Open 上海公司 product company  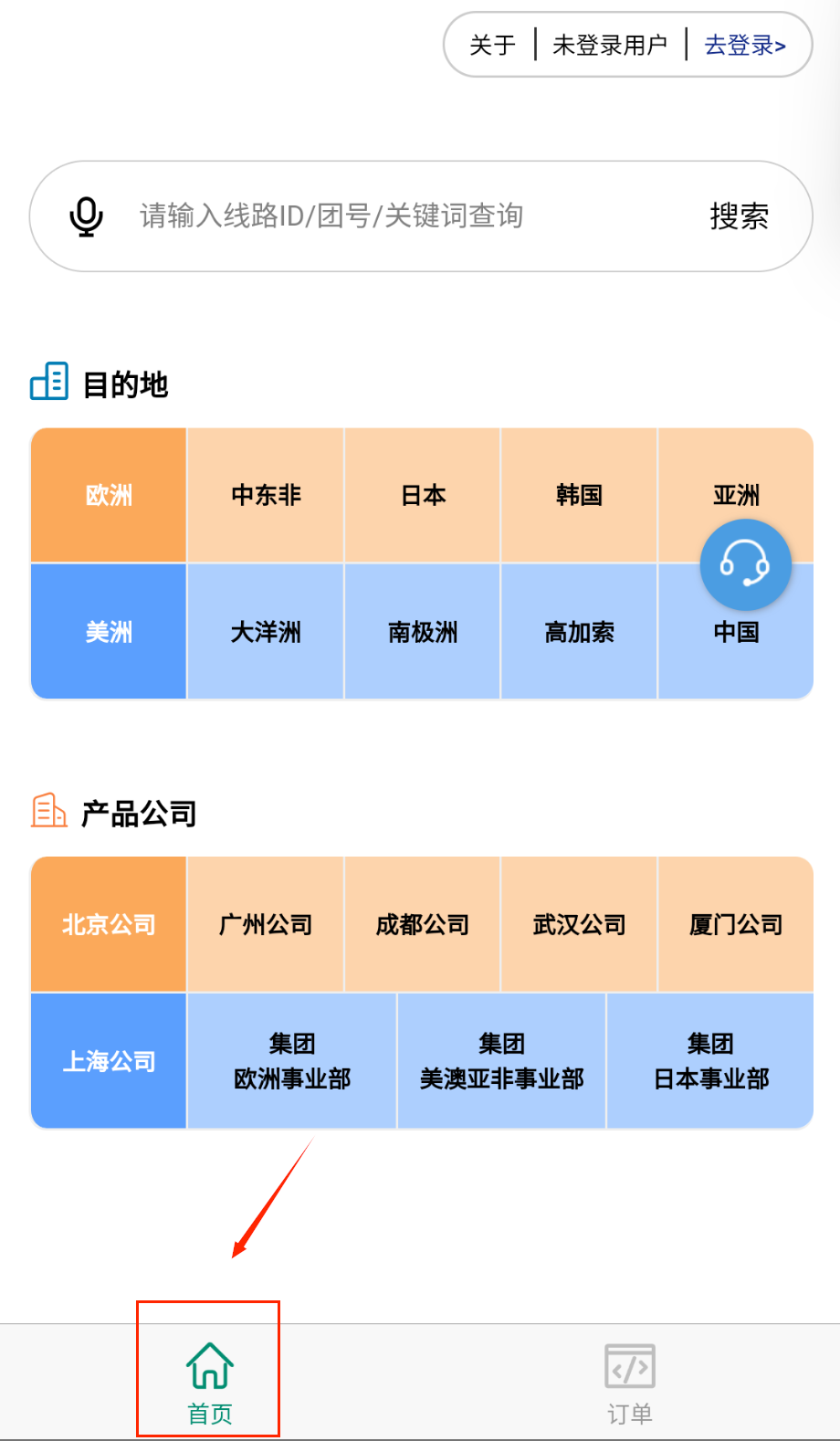click(109, 1061)
